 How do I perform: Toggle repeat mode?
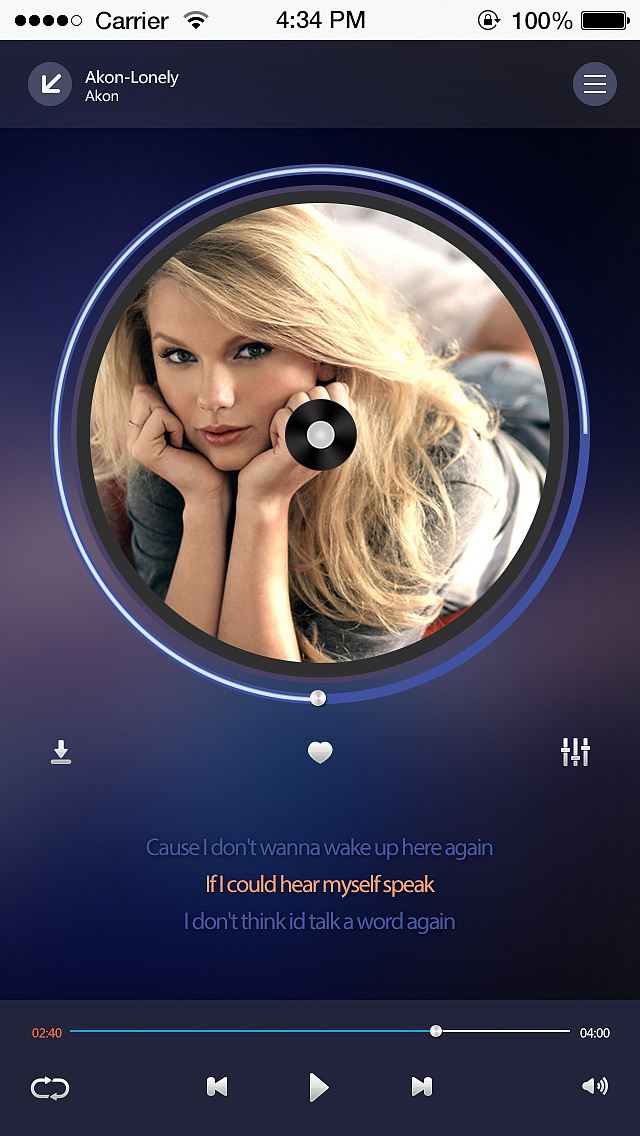tap(50, 1087)
